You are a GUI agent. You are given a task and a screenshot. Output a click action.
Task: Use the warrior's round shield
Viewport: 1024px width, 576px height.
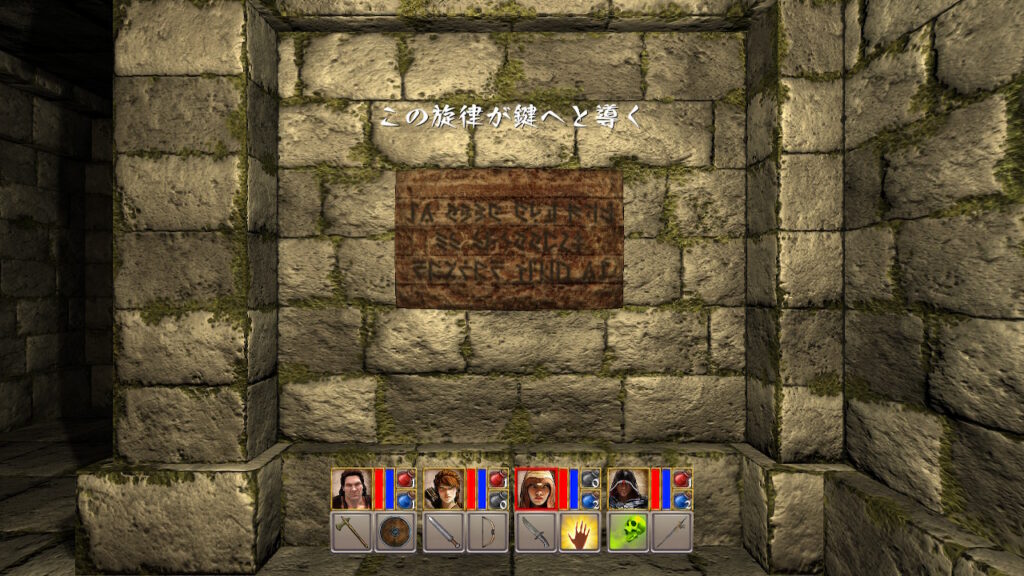click(x=394, y=532)
